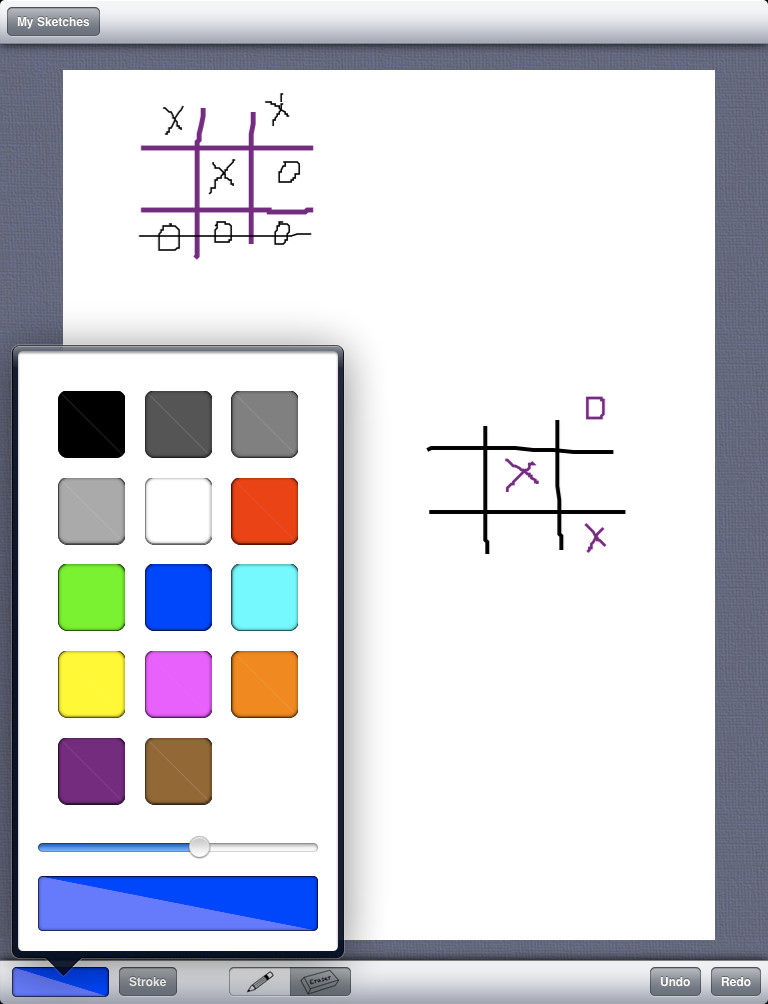The width and height of the screenshot is (768, 1004).
Task: Open My Sketches gallery
Action: point(53,21)
